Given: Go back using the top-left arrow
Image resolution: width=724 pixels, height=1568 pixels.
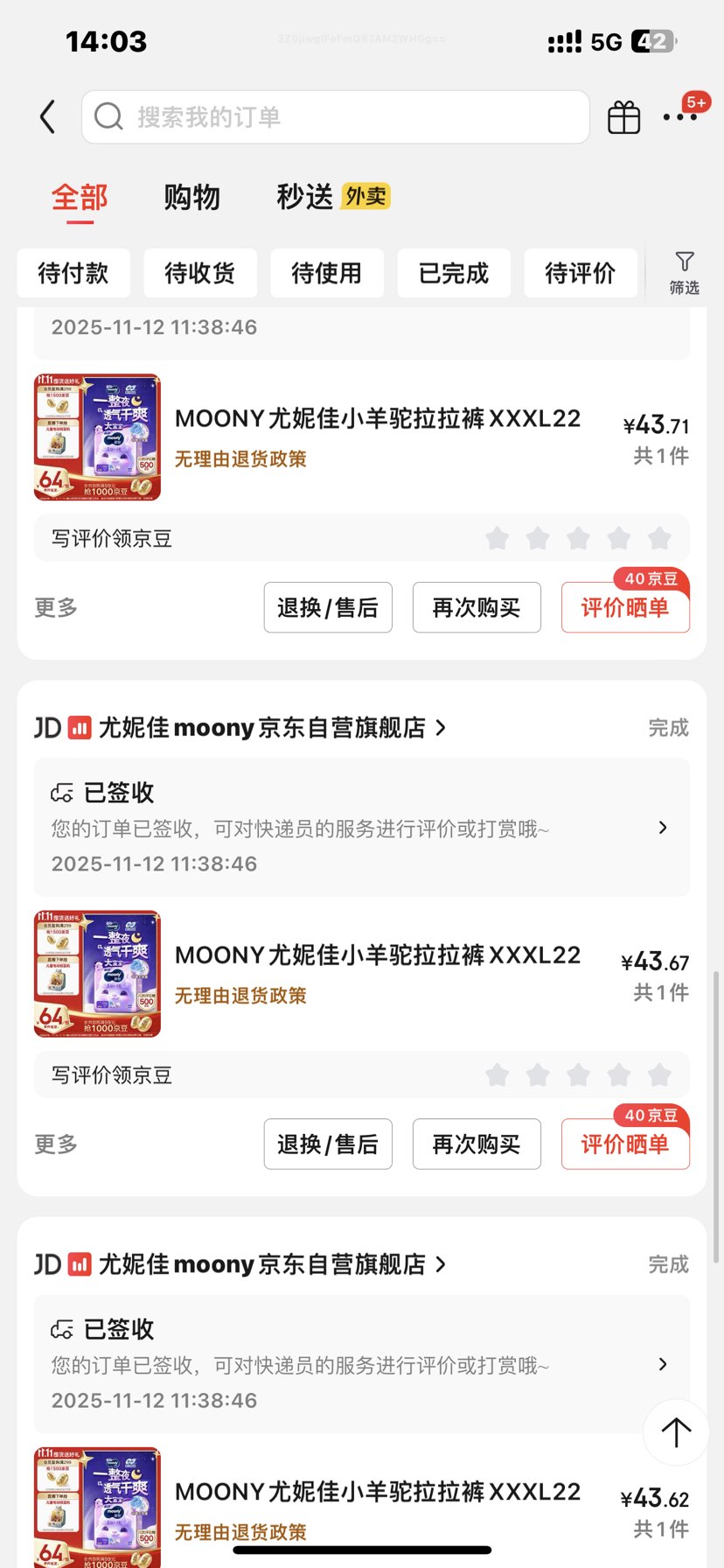Looking at the screenshot, I should tap(48, 117).
